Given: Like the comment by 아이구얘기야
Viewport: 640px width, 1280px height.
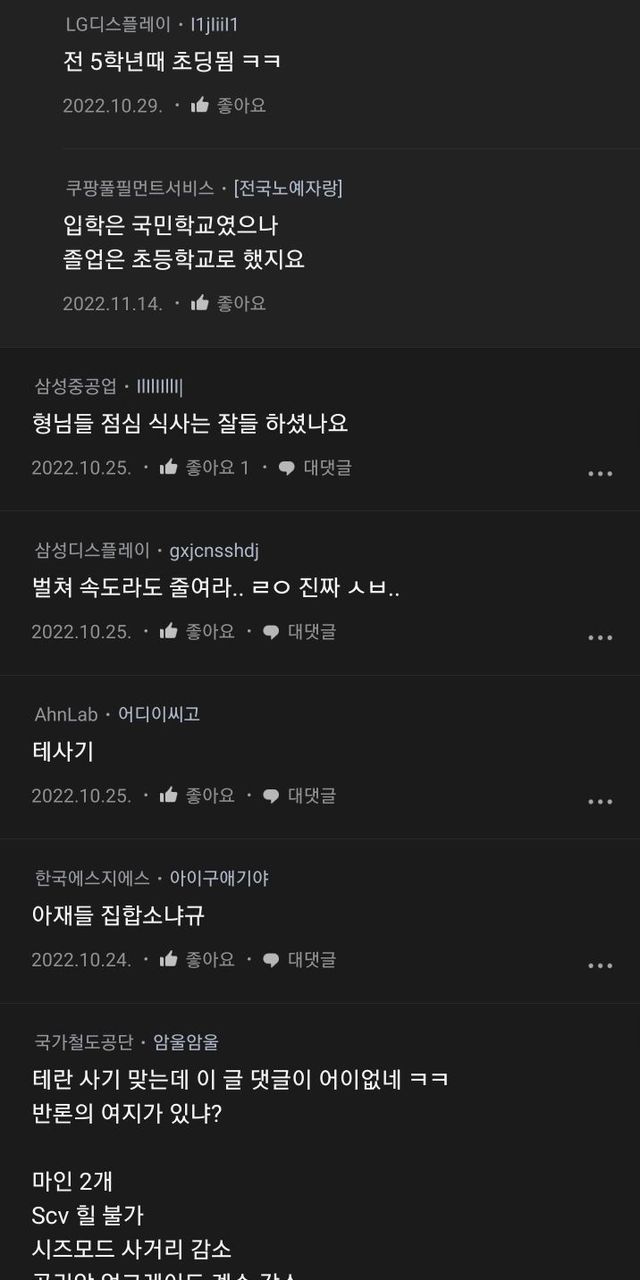Looking at the screenshot, I should click(x=197, y=959).
